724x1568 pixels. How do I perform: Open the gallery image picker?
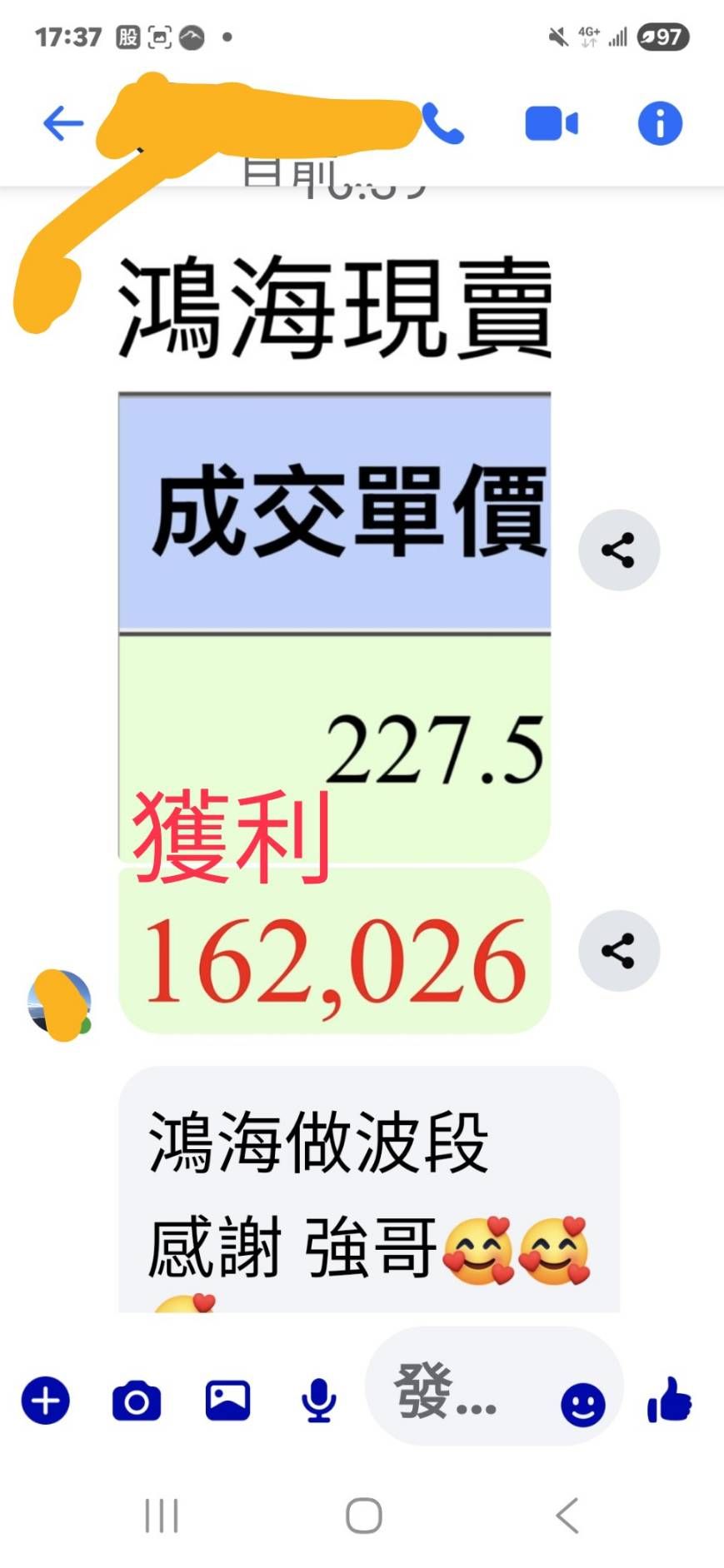click(x=228, y=1401)
